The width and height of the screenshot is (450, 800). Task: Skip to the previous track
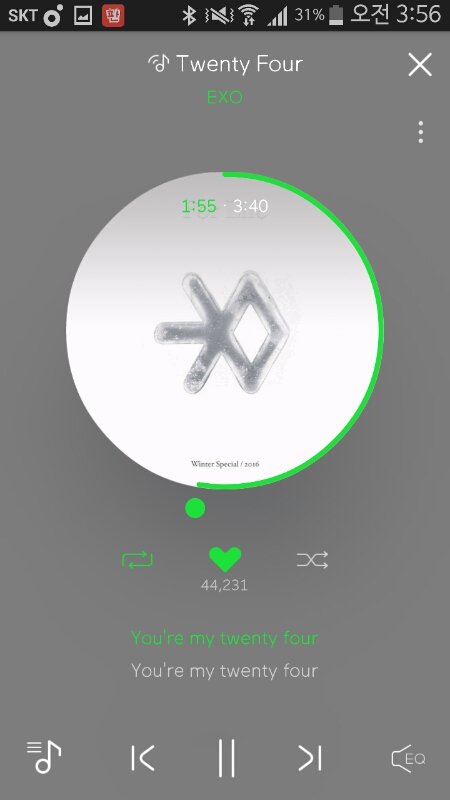click(x=142, y=758)
